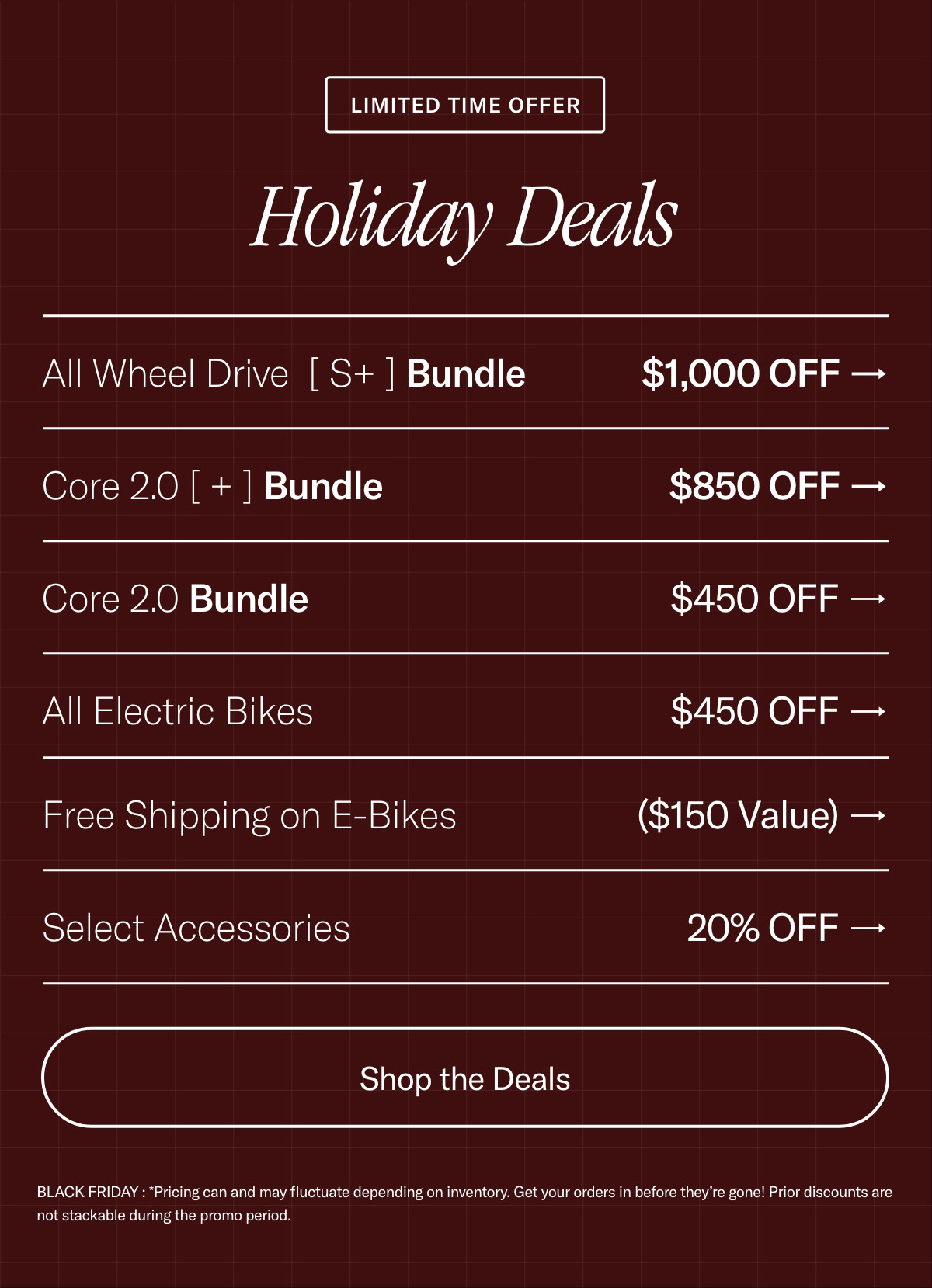View Select Accessories 20% off

(464, 928)
